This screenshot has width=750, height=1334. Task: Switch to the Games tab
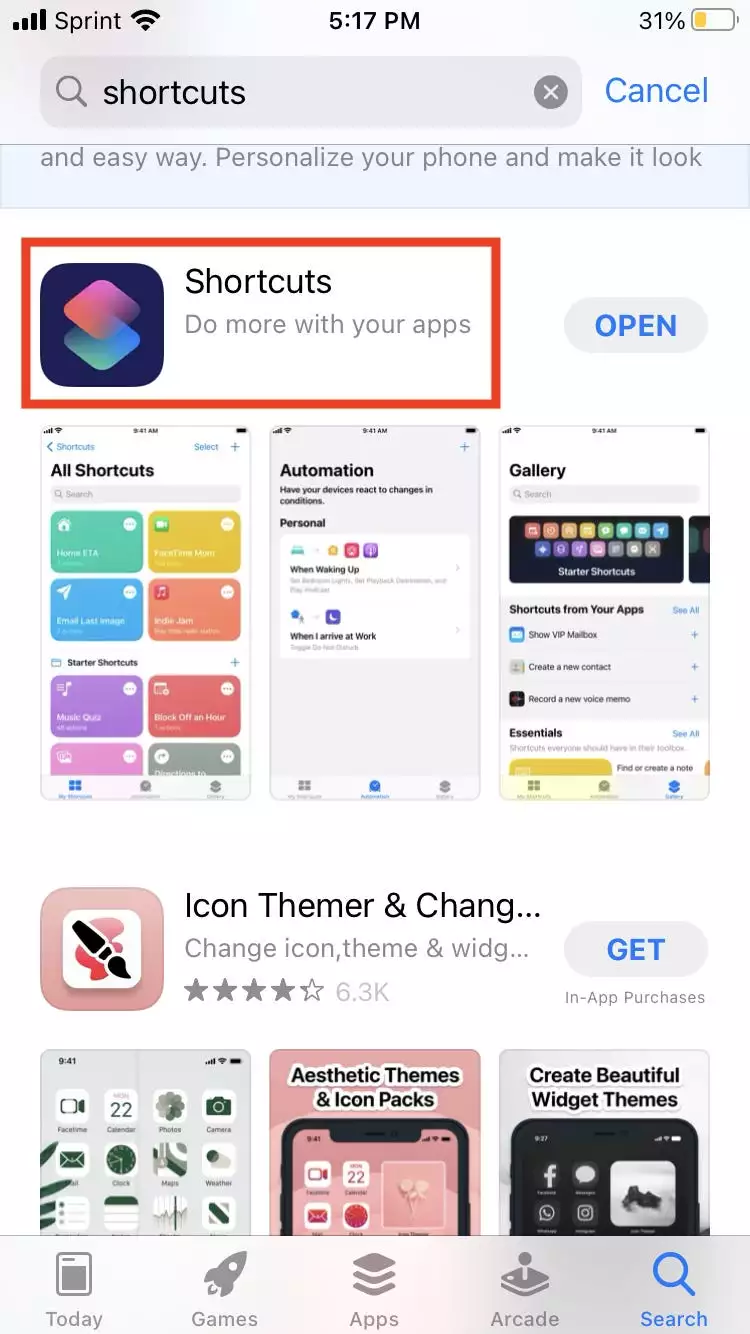224,1289
